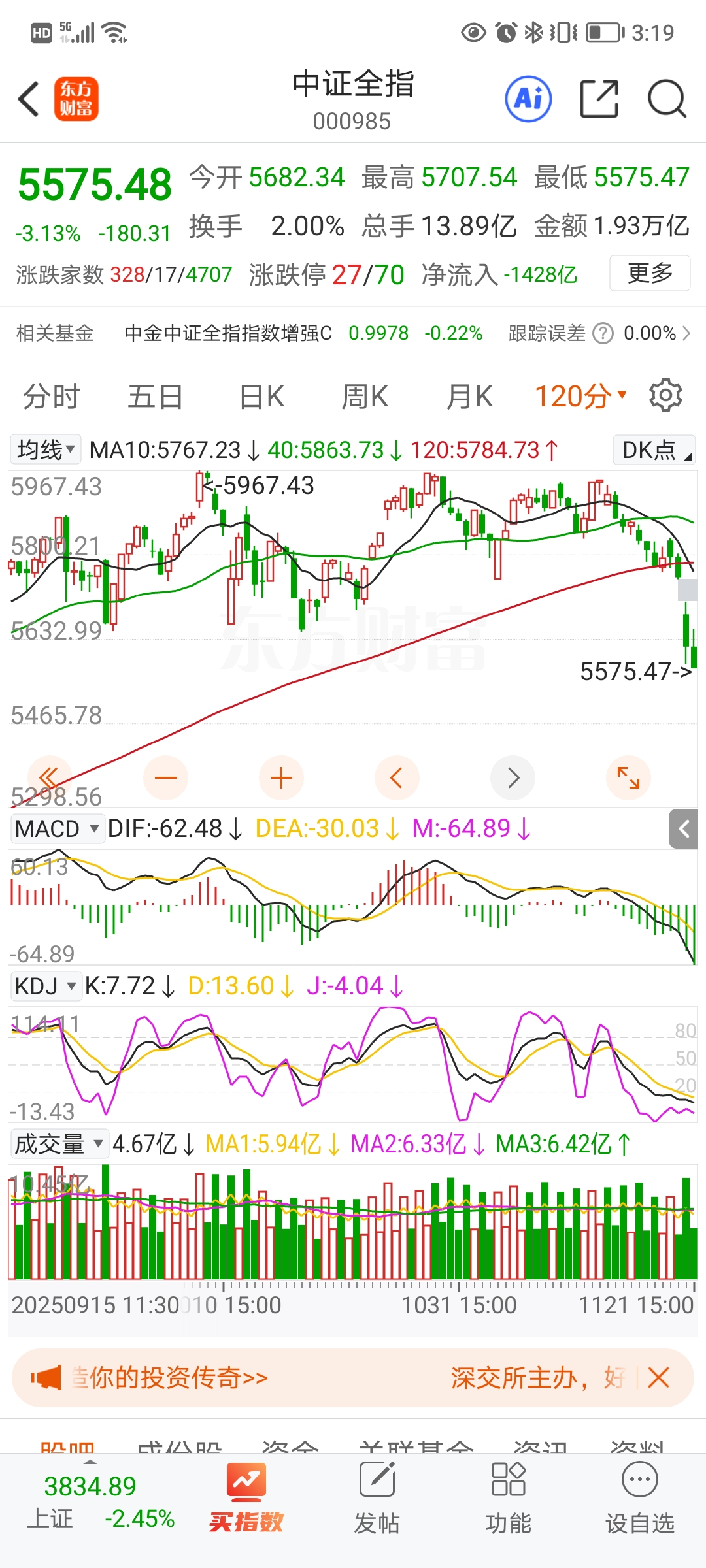The height and width of the screenshot is (1568, 706).
Task: Select the 周K chart tab
Action: pos(365,397)
